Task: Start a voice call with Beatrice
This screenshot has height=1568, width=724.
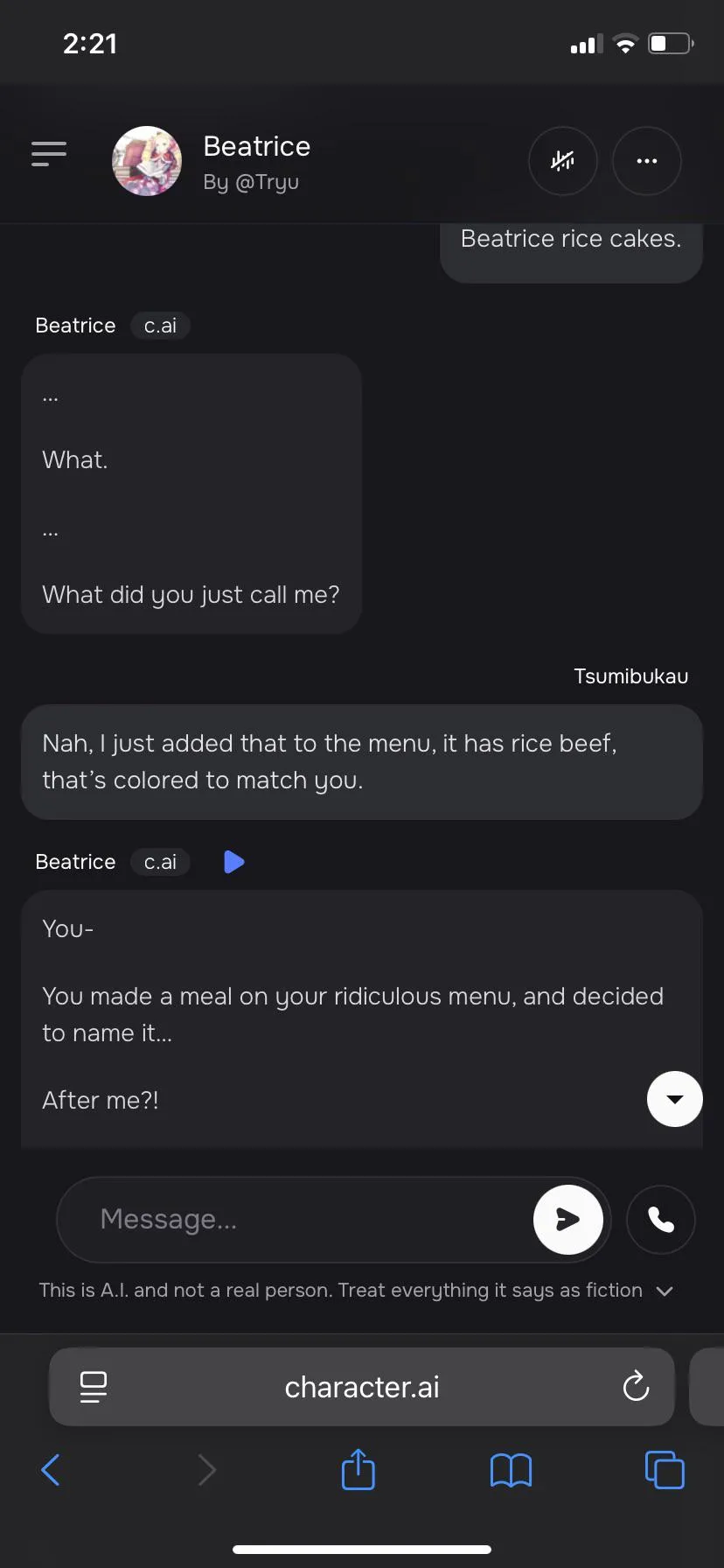Action: (661, 1219)
